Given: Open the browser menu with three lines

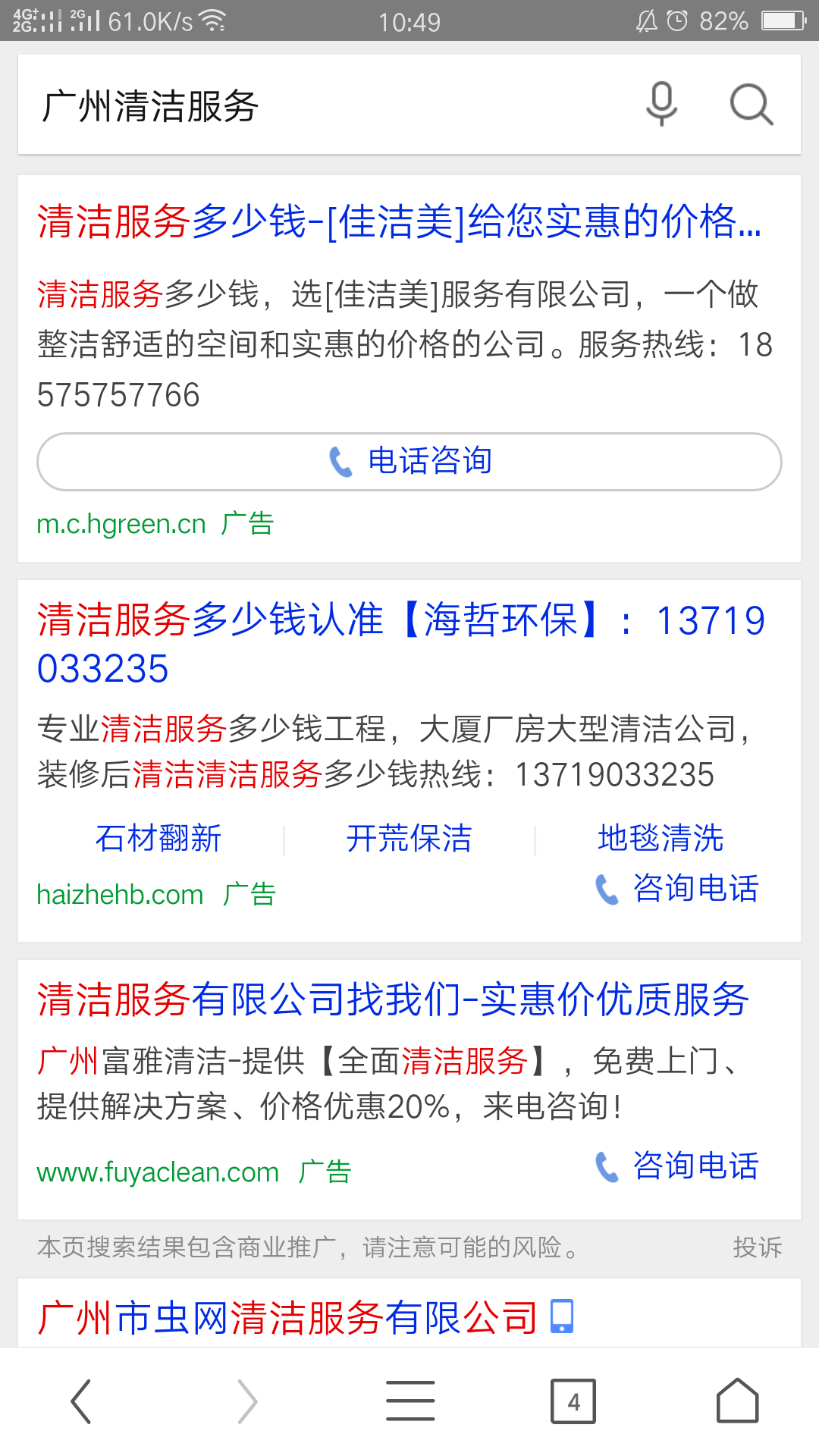Looking at the screenshot, I should click(x=410, y=1401).
